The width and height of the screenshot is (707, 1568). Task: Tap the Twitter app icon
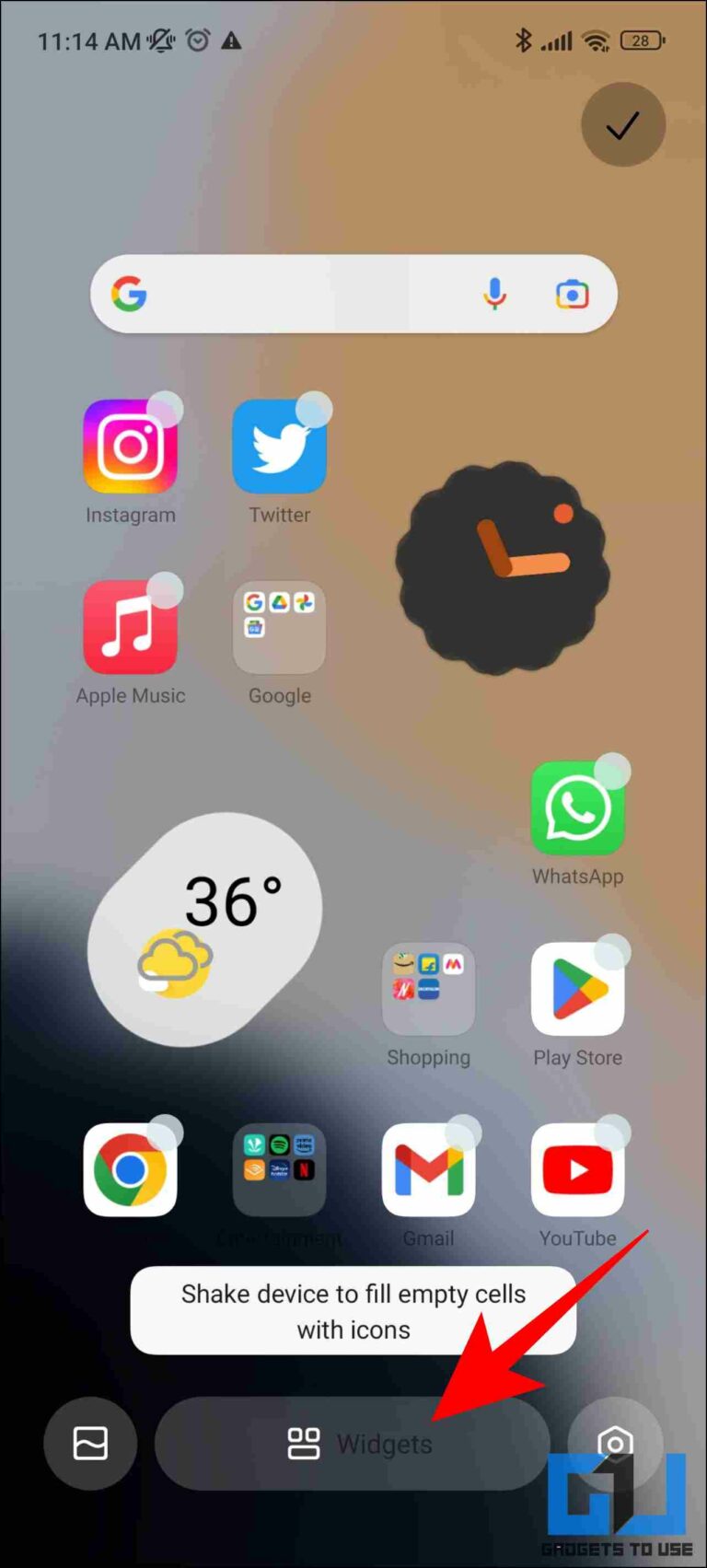pyautogui.click(x=279, y=445)
